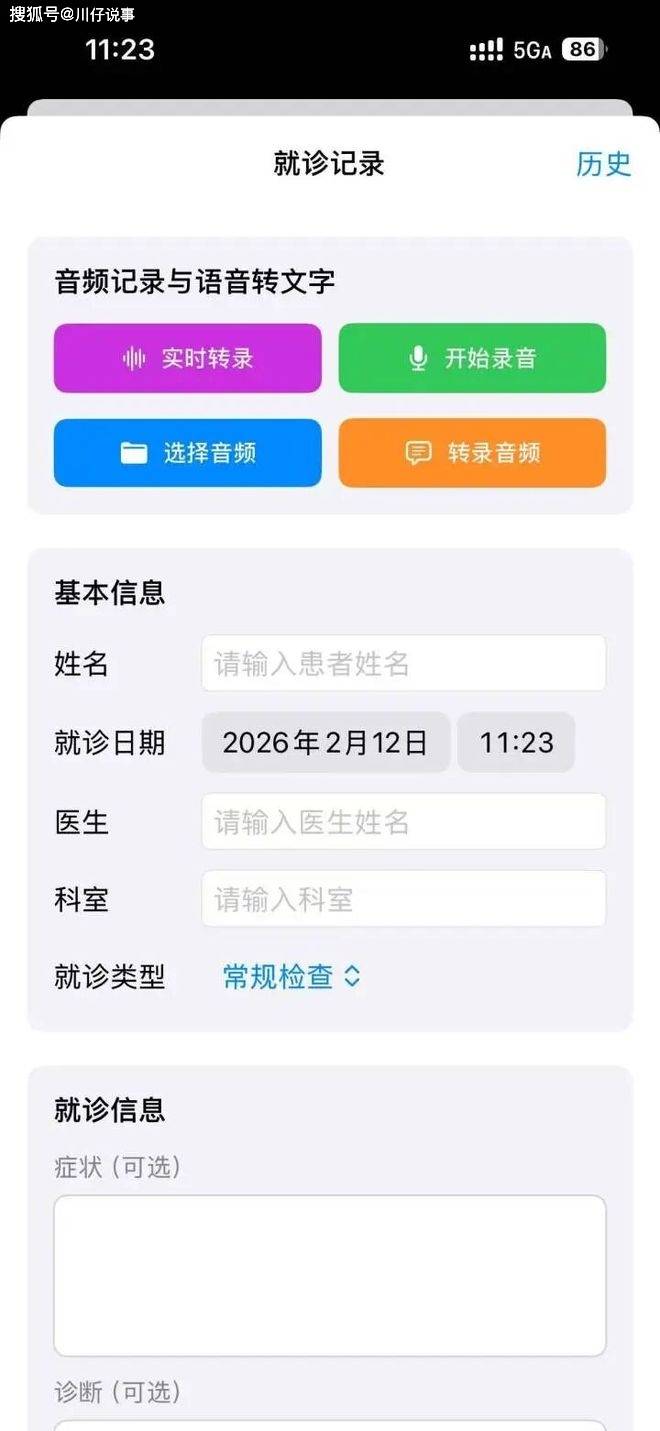Open the date picker showing 2026年2月12日
This screenshot has width=660, height=1431.
[x=326, y=742]
